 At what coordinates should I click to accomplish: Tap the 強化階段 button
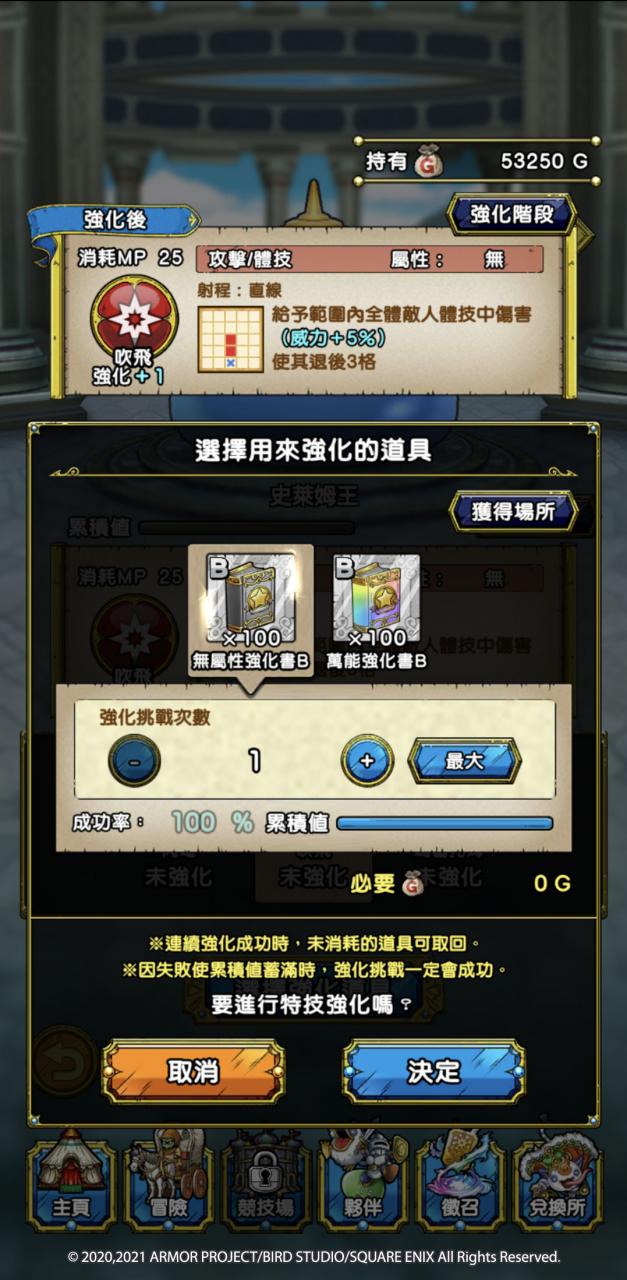(x=510, y=214)
